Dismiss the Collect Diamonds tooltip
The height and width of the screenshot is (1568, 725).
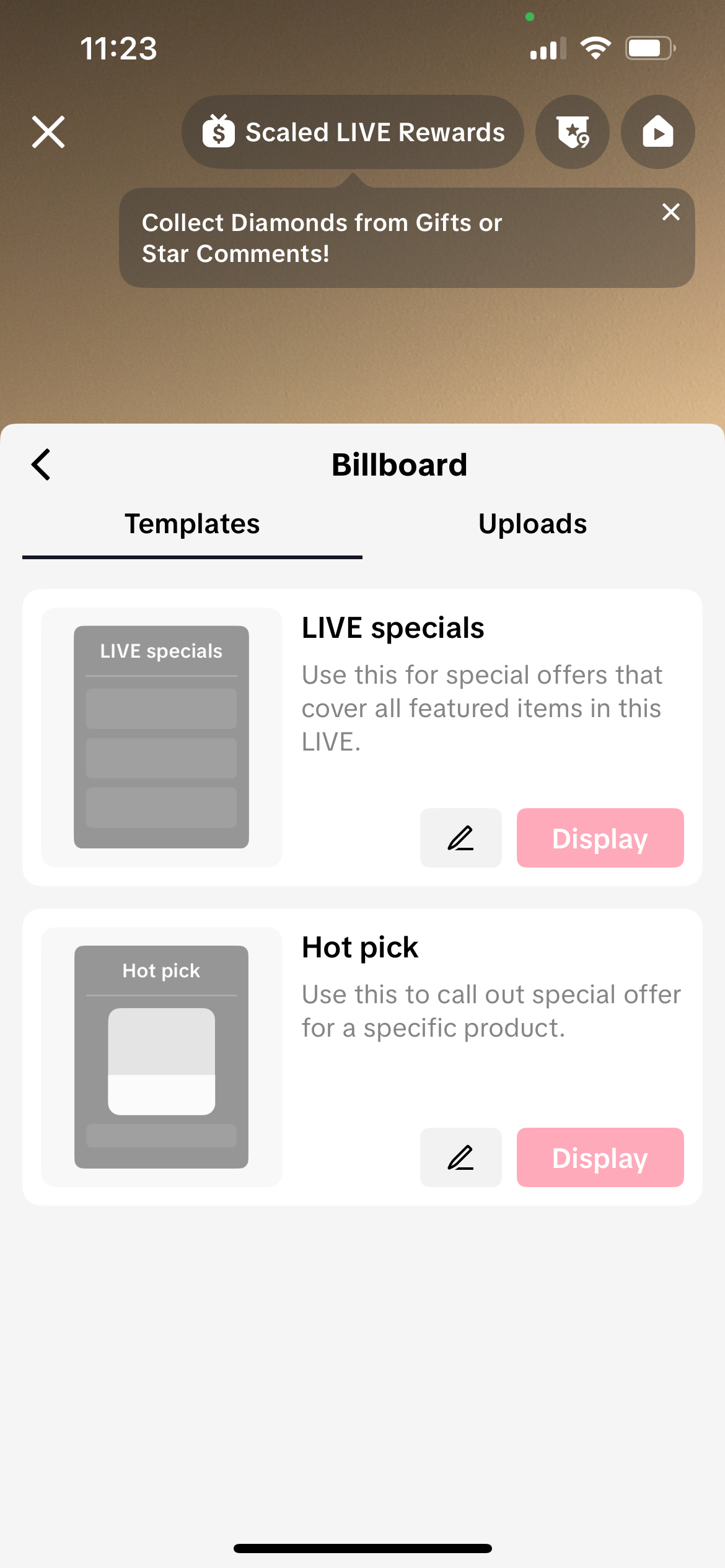pyautogui.click(x=670, y=212)
